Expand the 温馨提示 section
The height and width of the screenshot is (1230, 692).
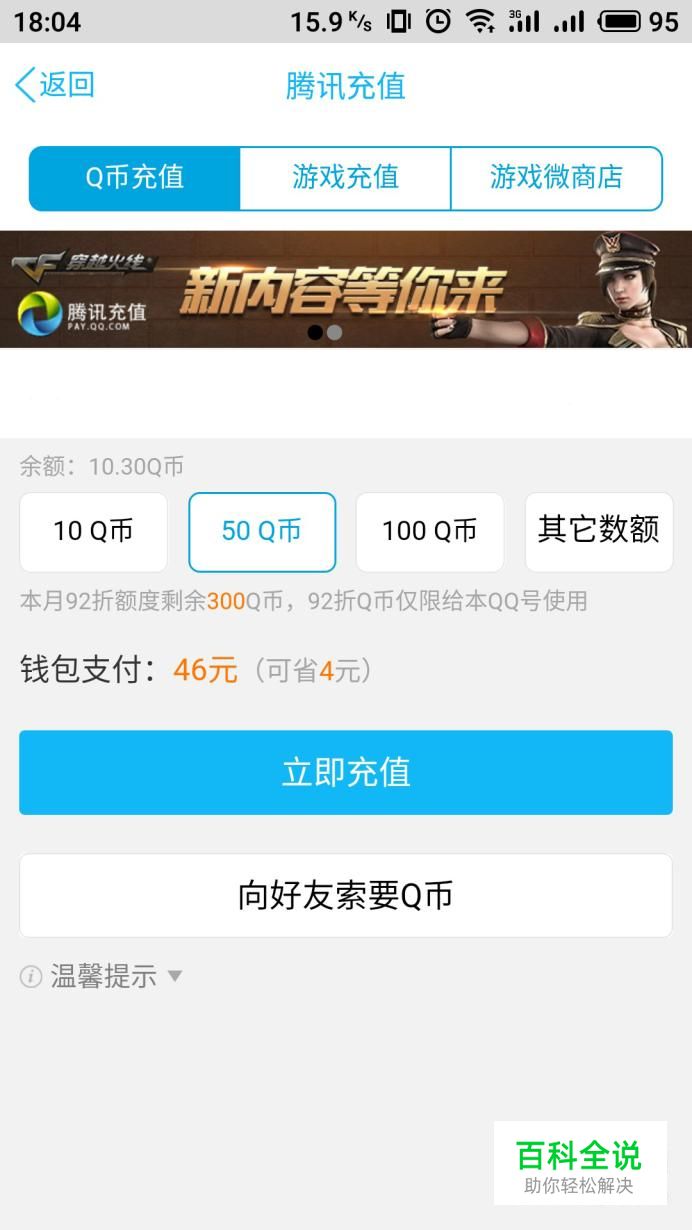click(x=103, y=976)
